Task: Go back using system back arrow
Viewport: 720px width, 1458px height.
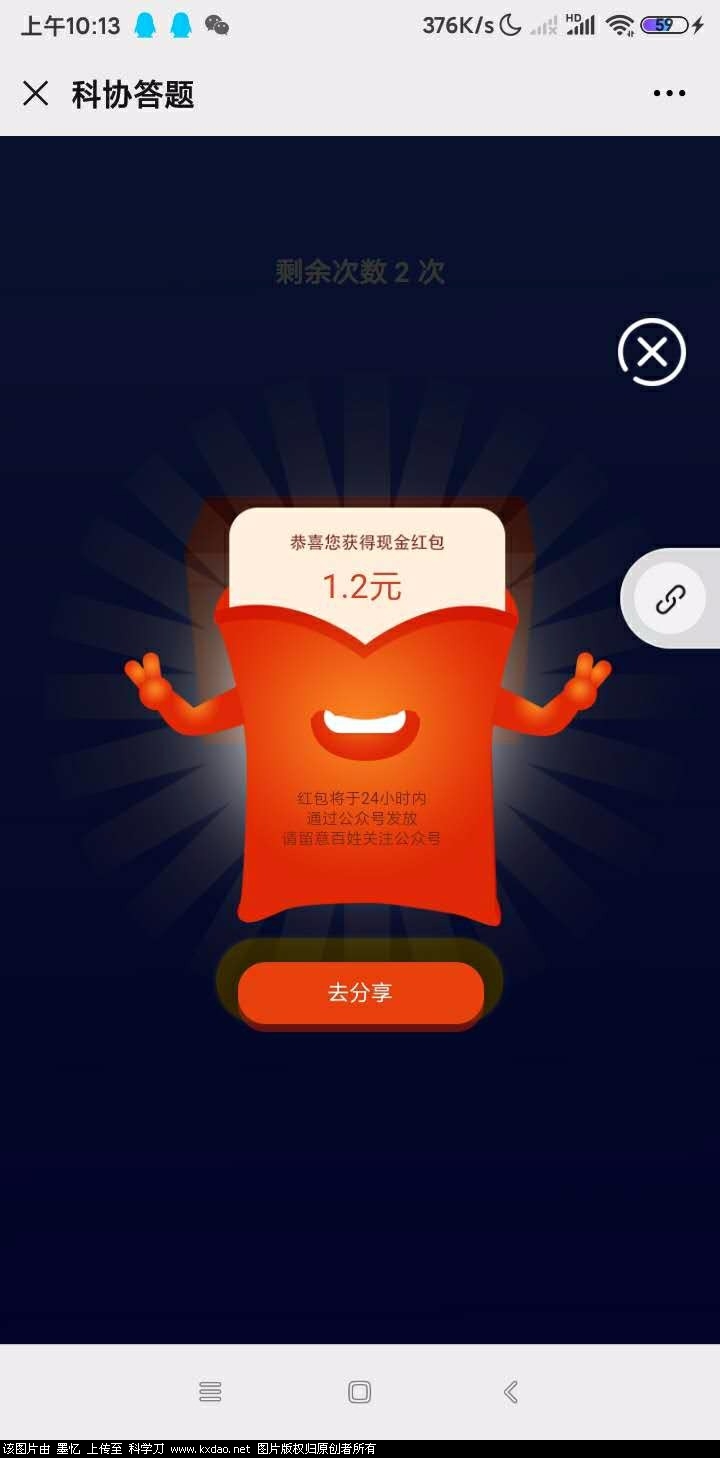Action: pos(511,1392)
